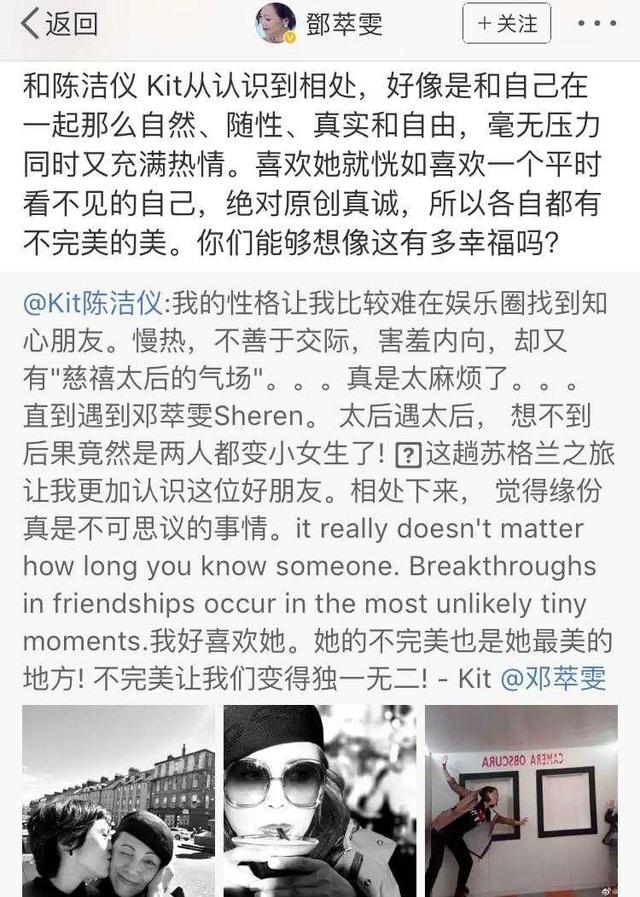Follow 鄧萃雯 with the 关注 button
The width and height of the screenshot is (640, 897).
507,24
